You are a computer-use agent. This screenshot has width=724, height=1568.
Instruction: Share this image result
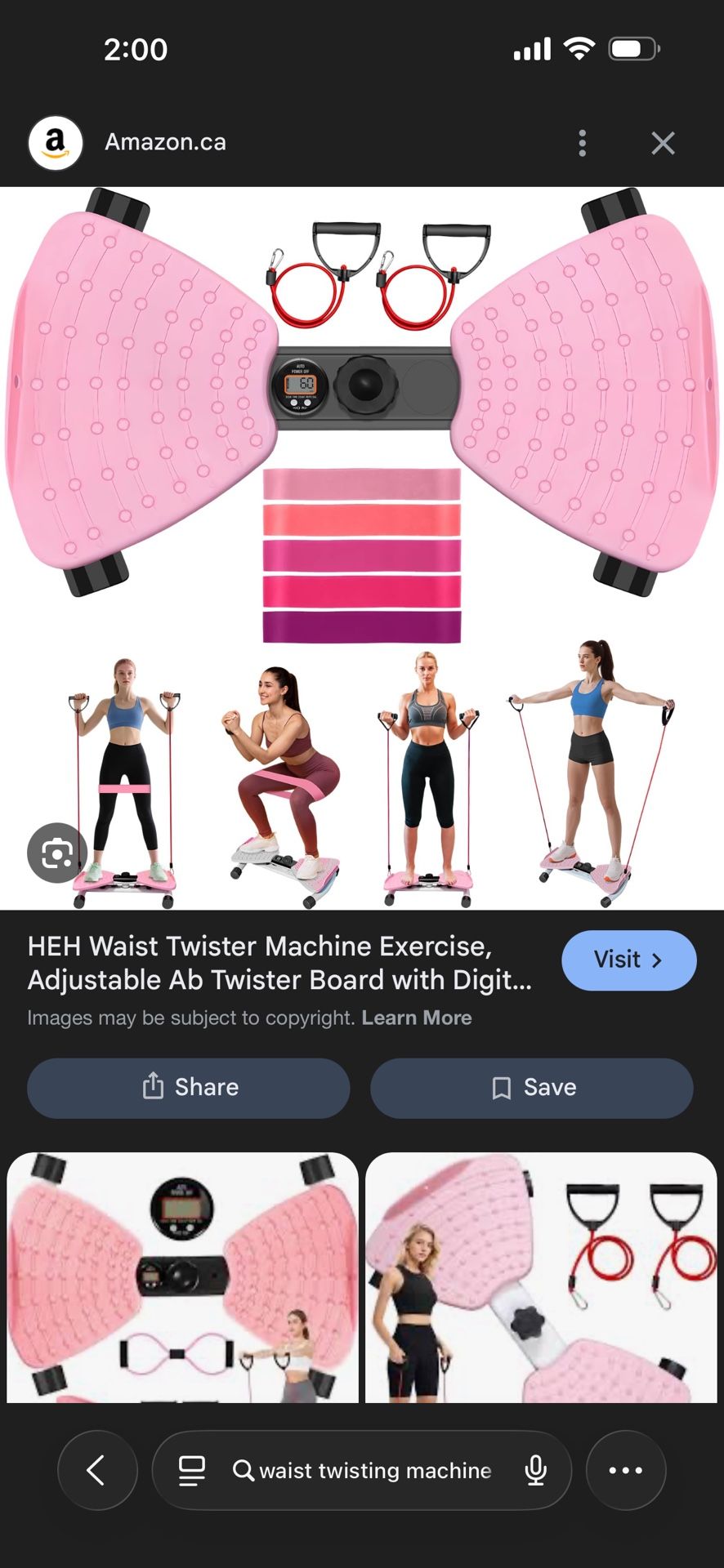[x=189, y=1088]
